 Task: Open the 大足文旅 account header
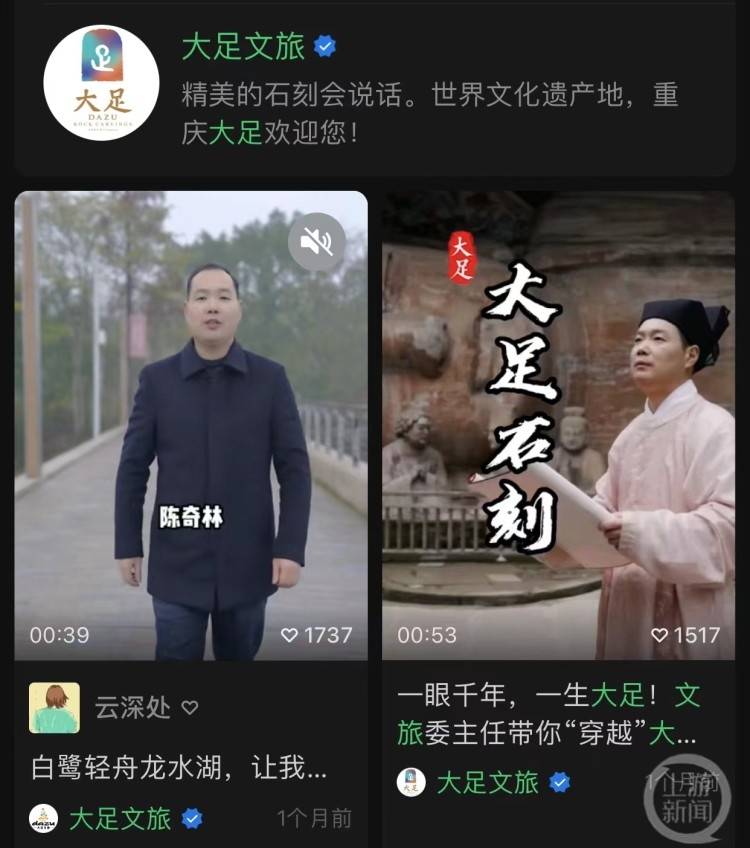[x=243, y=46]
